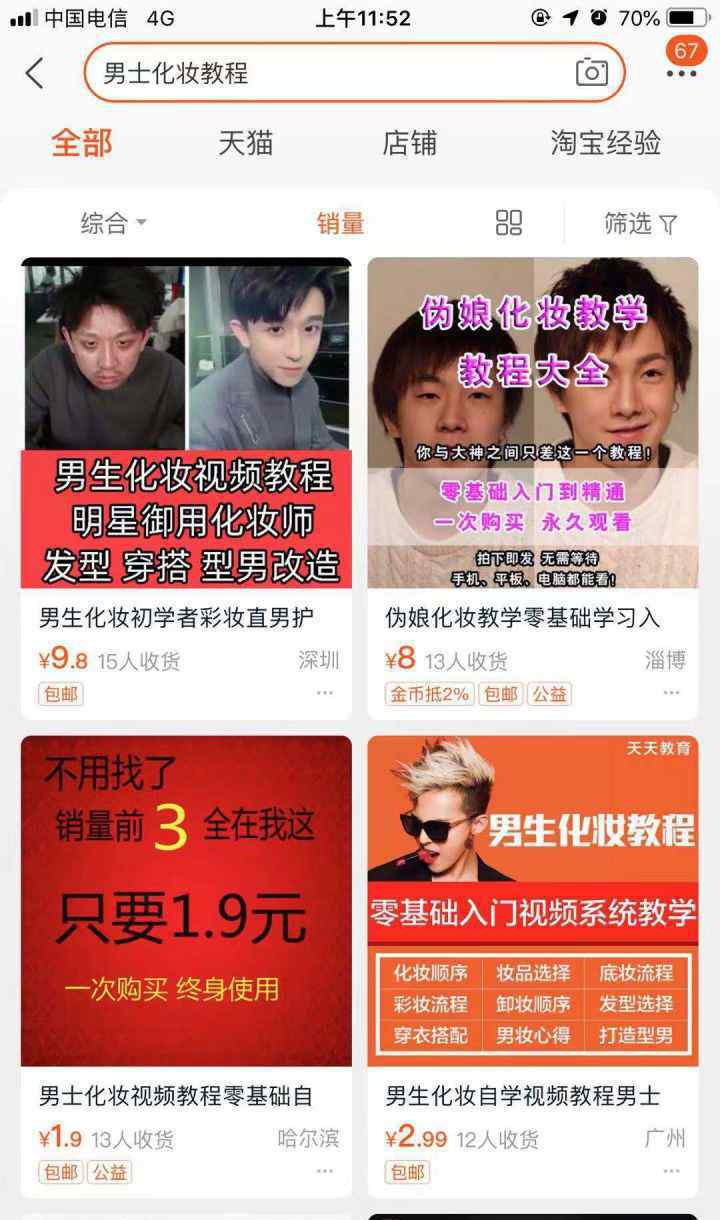This screenshot has height=1220, width=720.
Task: Tap more options on the 哈尔滨 product card
Action: 325,1171
